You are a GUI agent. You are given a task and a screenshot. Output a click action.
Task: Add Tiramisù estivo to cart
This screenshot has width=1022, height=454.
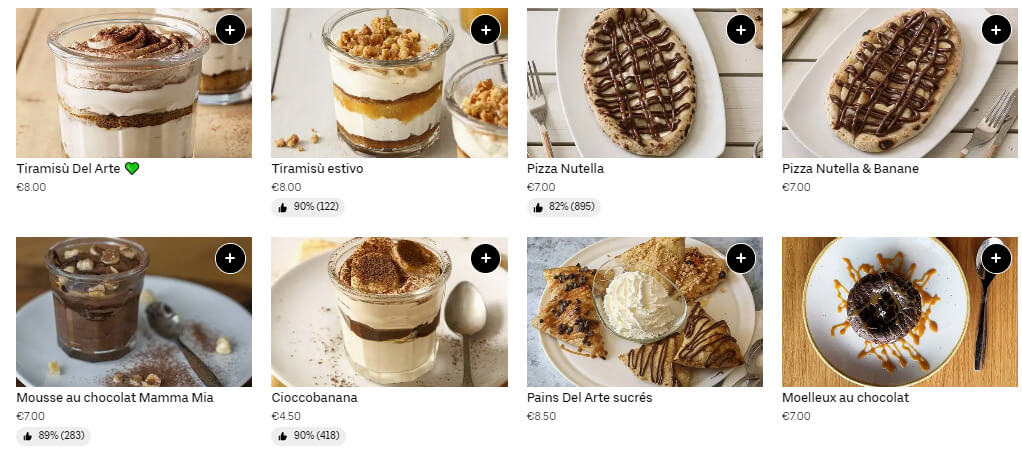485,30
